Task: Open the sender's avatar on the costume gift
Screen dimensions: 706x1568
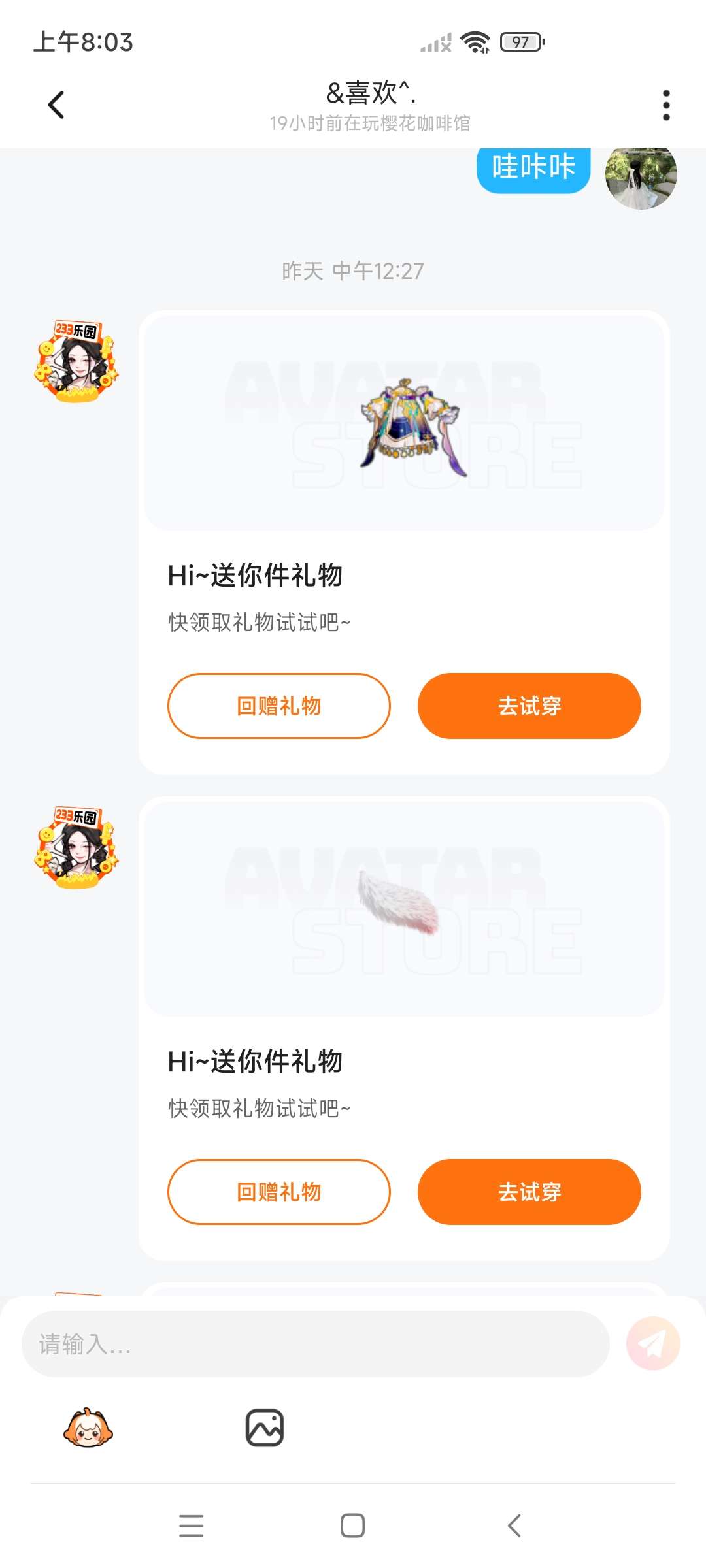Action: coord(76,361)
